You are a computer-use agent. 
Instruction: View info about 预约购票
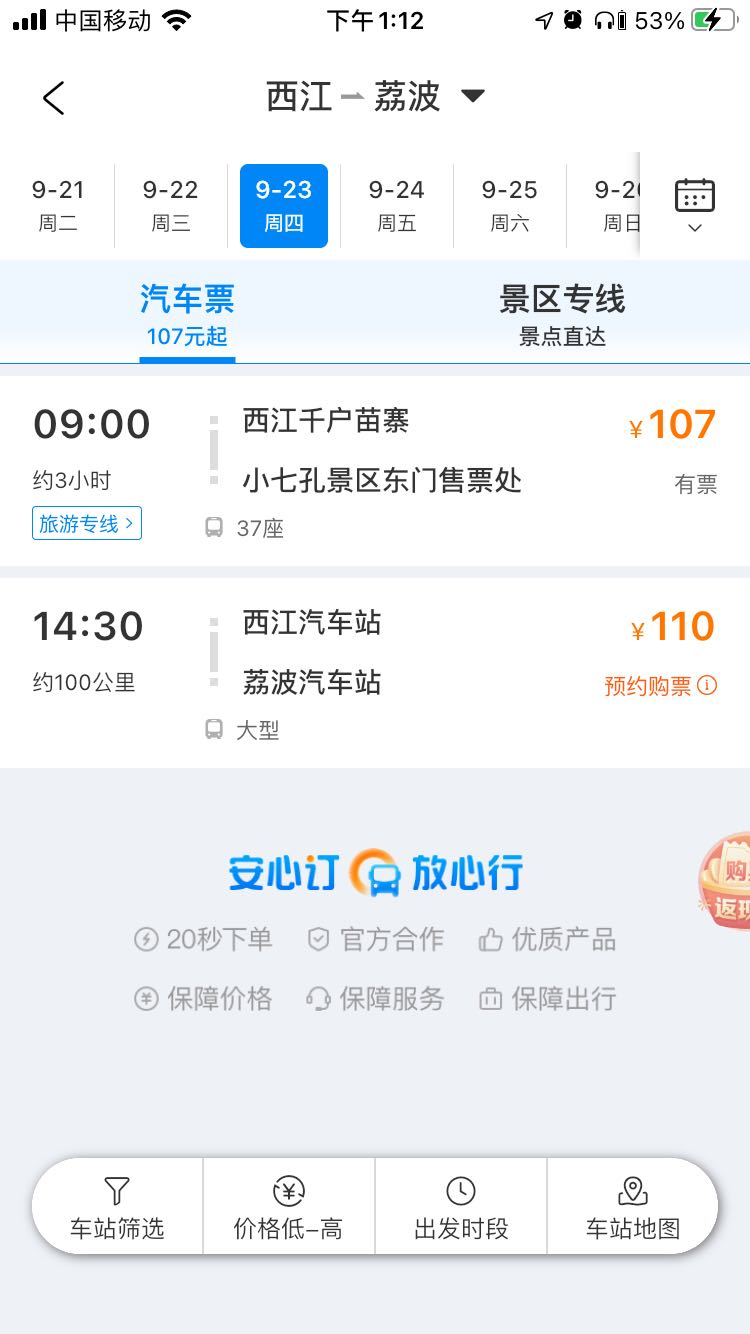(x=707, y=686)
